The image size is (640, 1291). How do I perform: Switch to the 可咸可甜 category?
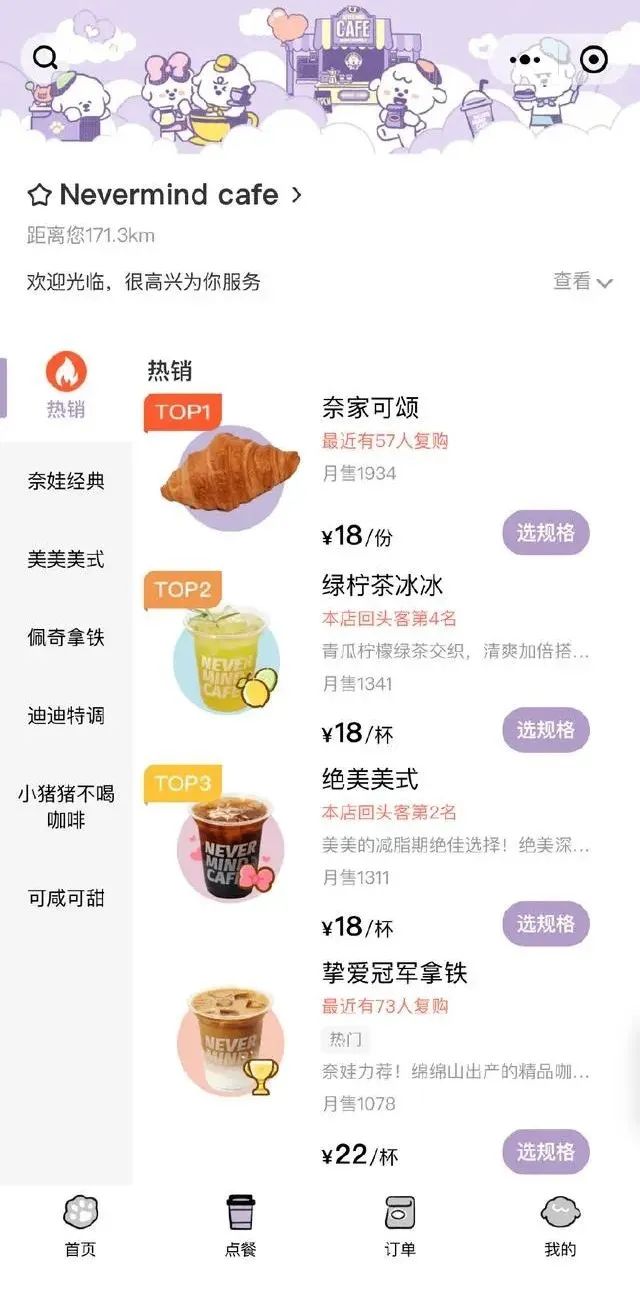click(66, 898)
